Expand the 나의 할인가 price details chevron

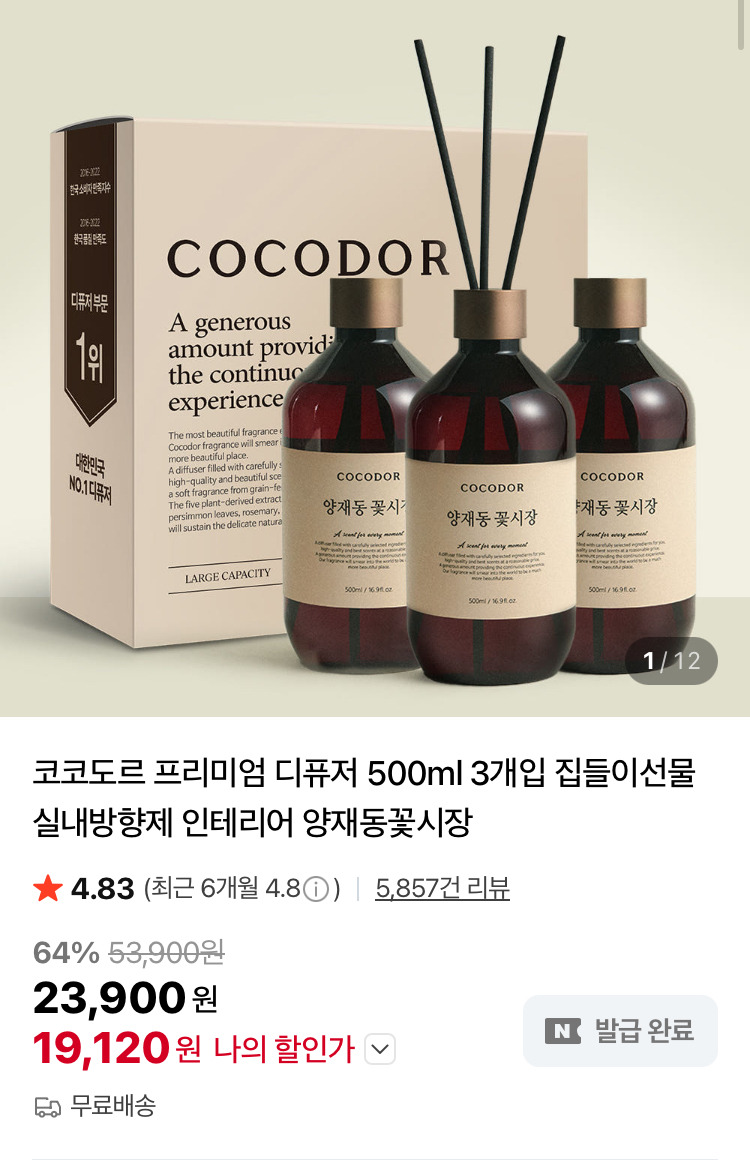click(378, 1048)
